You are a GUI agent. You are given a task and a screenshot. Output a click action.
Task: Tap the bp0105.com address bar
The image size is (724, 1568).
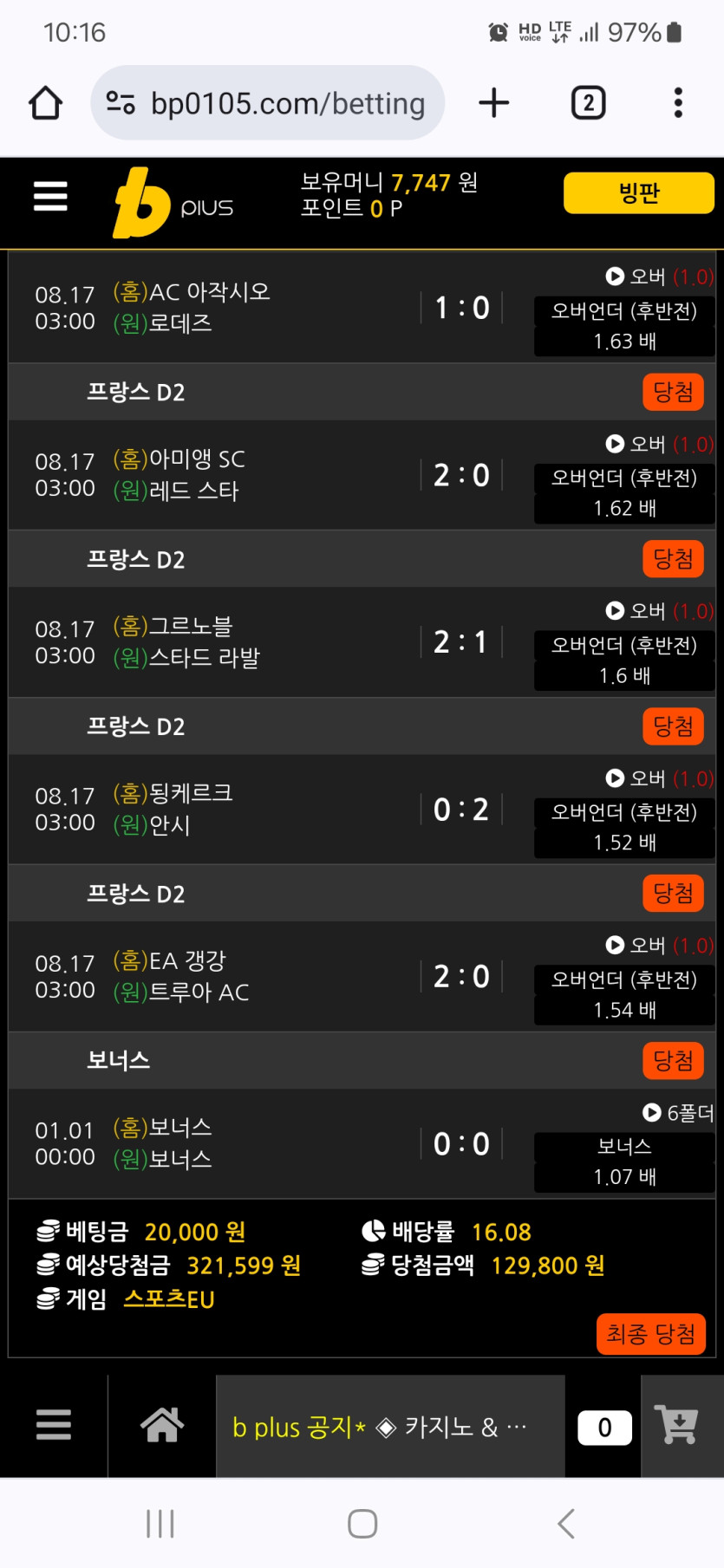pyautogui.click(x=268, y=103)
